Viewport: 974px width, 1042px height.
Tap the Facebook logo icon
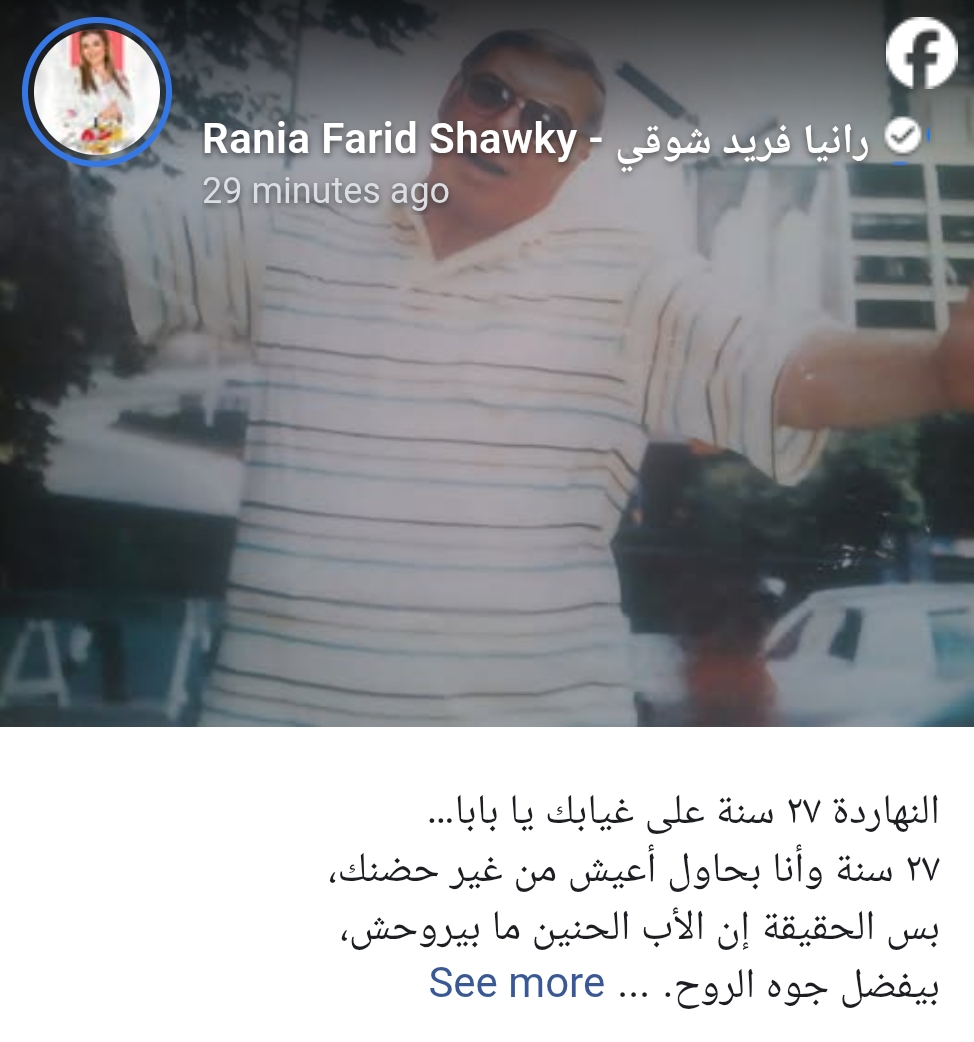921,55
